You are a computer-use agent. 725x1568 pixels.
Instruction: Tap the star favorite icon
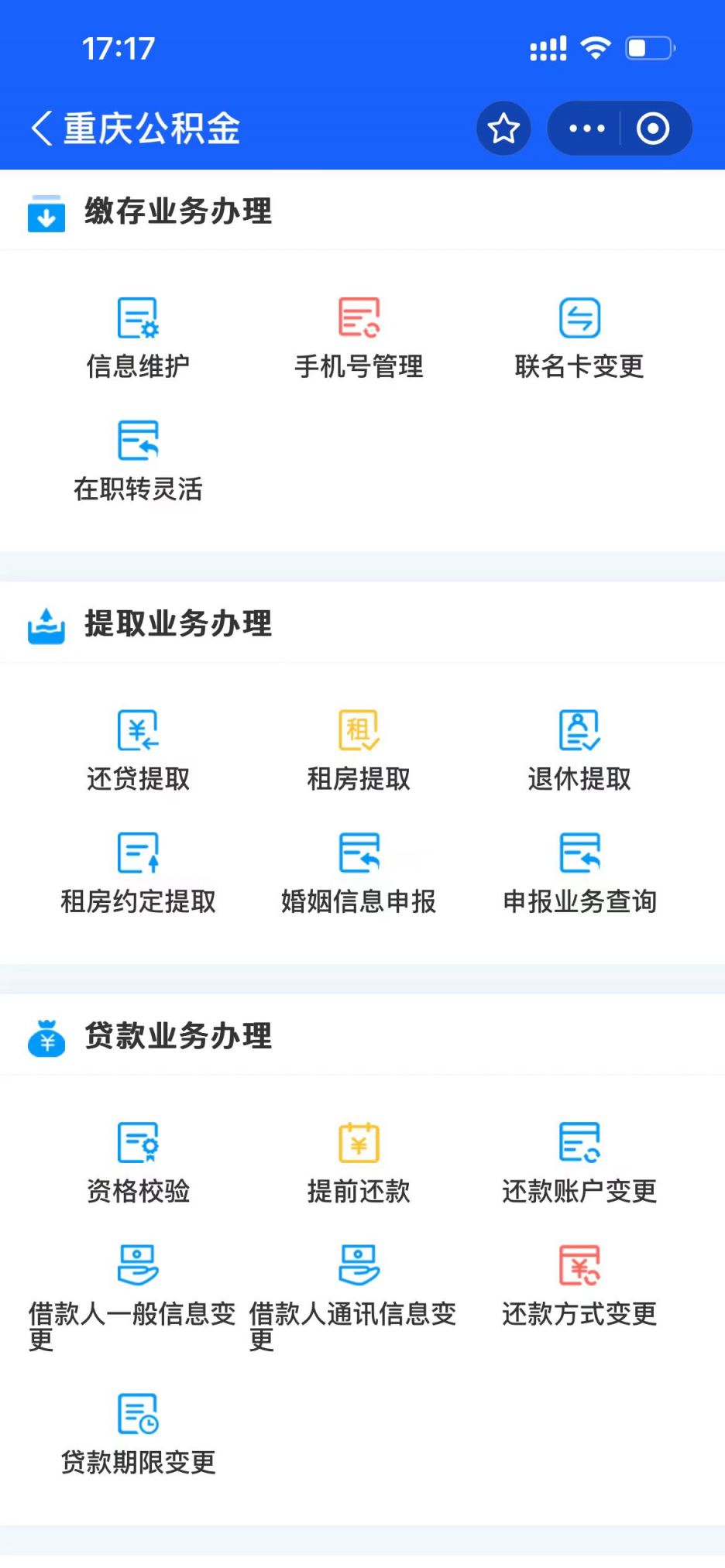(x=503, y=128)
